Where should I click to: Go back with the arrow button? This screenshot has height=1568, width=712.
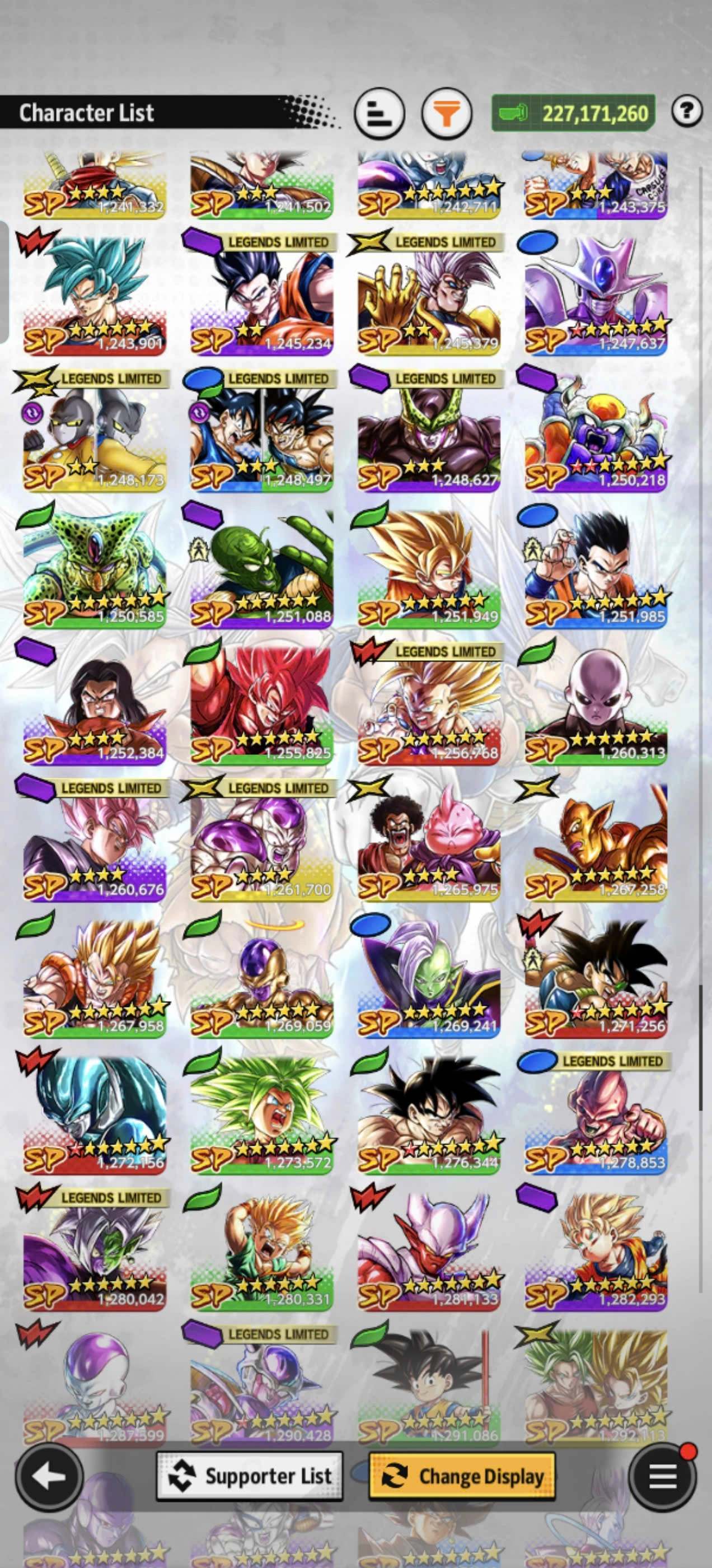point(49,1476)
